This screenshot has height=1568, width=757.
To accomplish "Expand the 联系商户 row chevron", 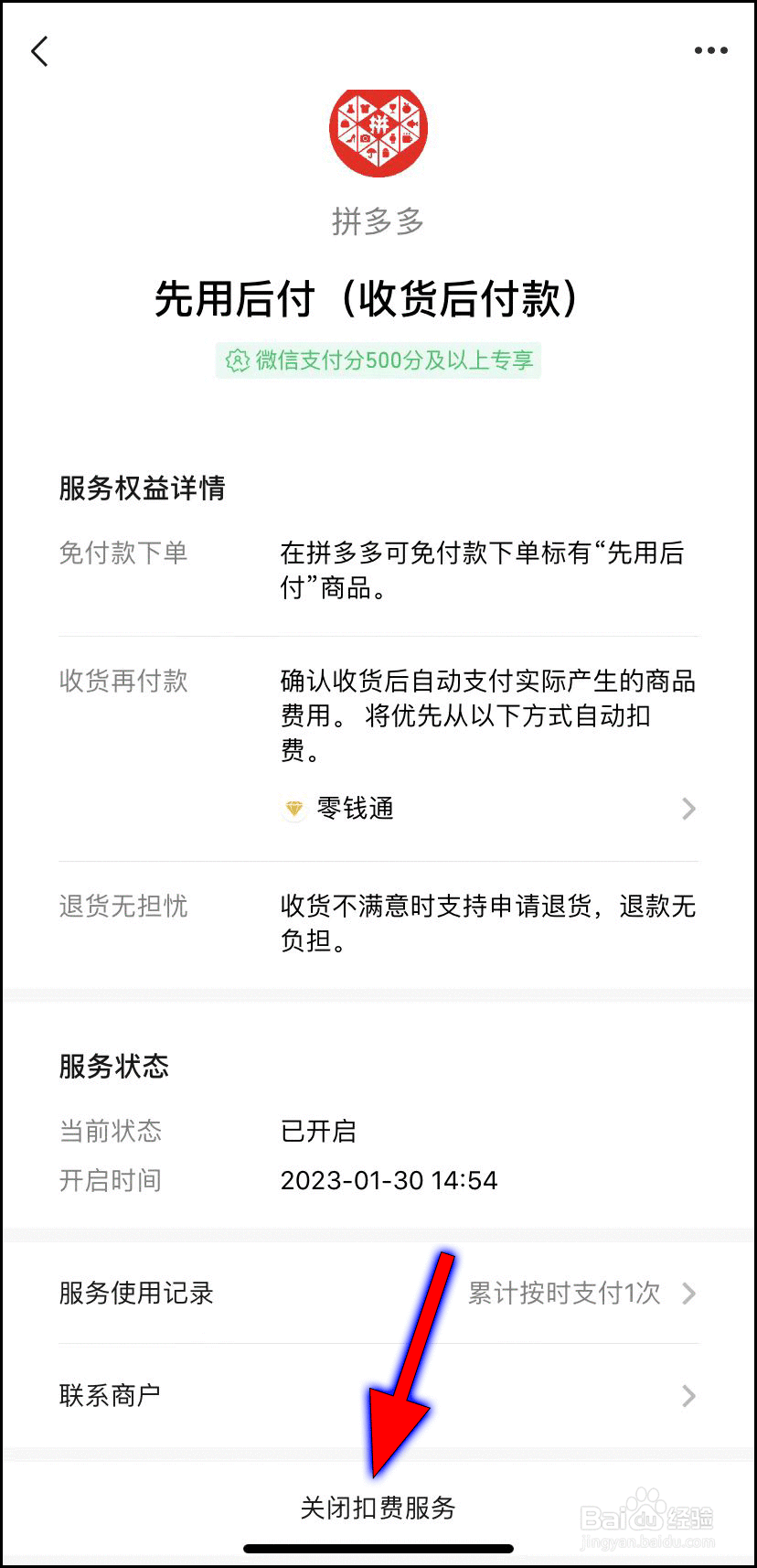I will [688, 1395].
